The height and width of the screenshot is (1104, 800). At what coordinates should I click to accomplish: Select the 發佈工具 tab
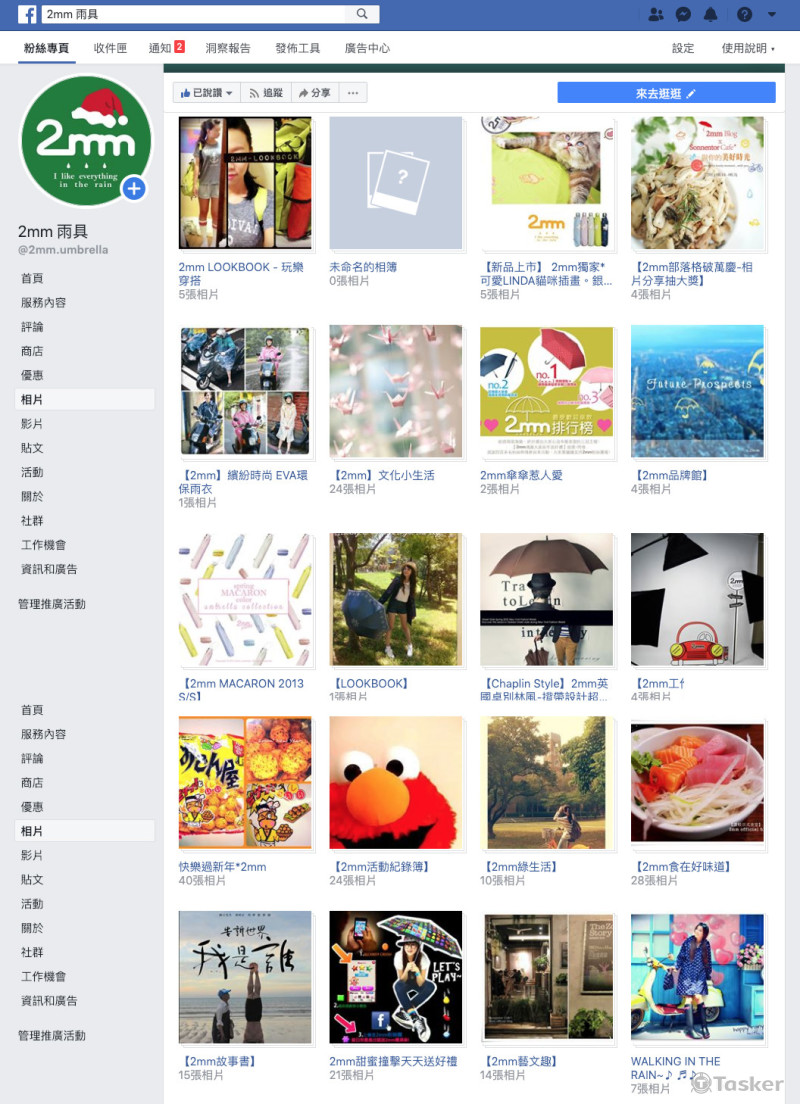(x=297, y=48)
